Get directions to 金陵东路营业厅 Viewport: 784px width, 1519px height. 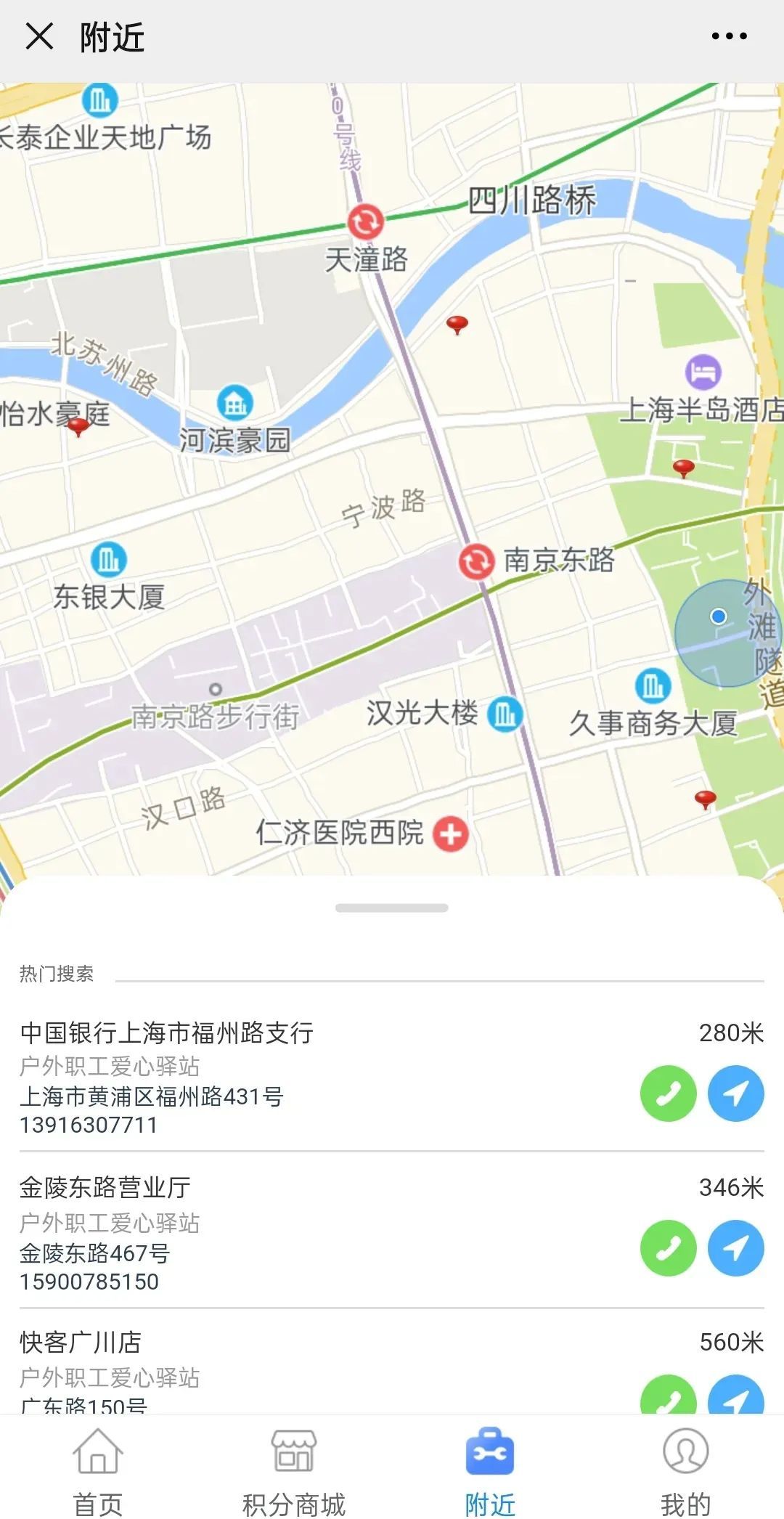[735, 1248]
